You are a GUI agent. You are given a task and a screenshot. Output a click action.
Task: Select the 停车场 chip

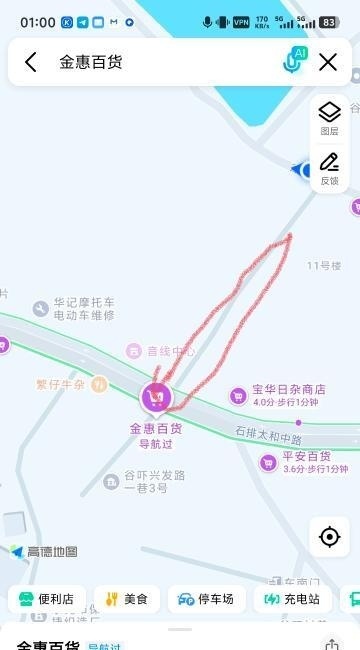[x=207, y=599]
